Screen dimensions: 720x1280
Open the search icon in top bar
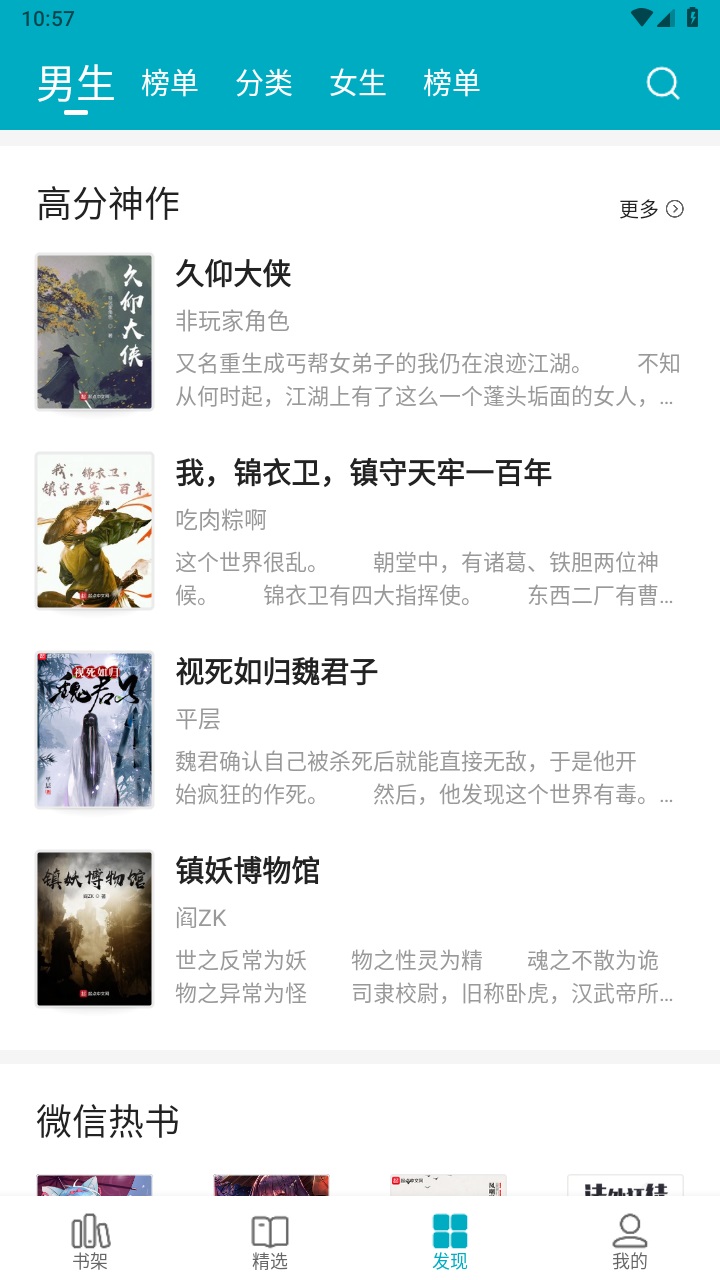coord(662,83)
